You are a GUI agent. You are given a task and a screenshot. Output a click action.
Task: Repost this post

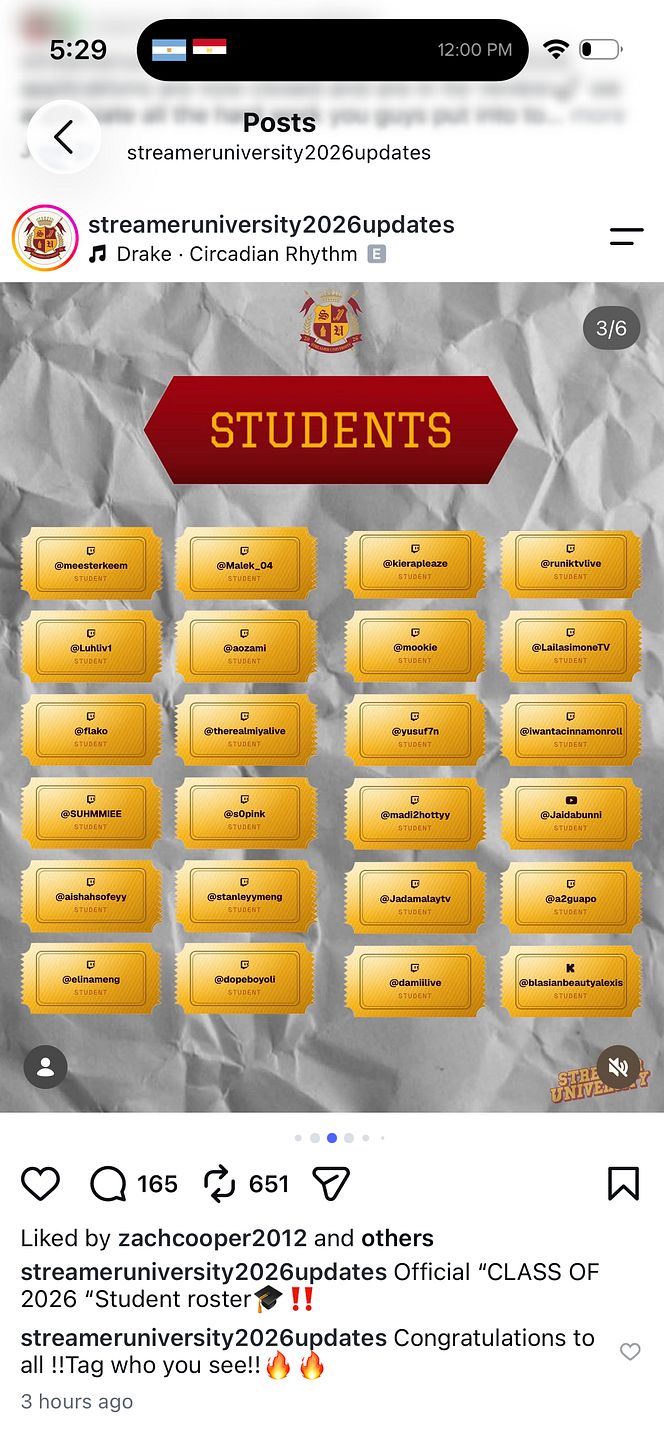coord(219,1184)
